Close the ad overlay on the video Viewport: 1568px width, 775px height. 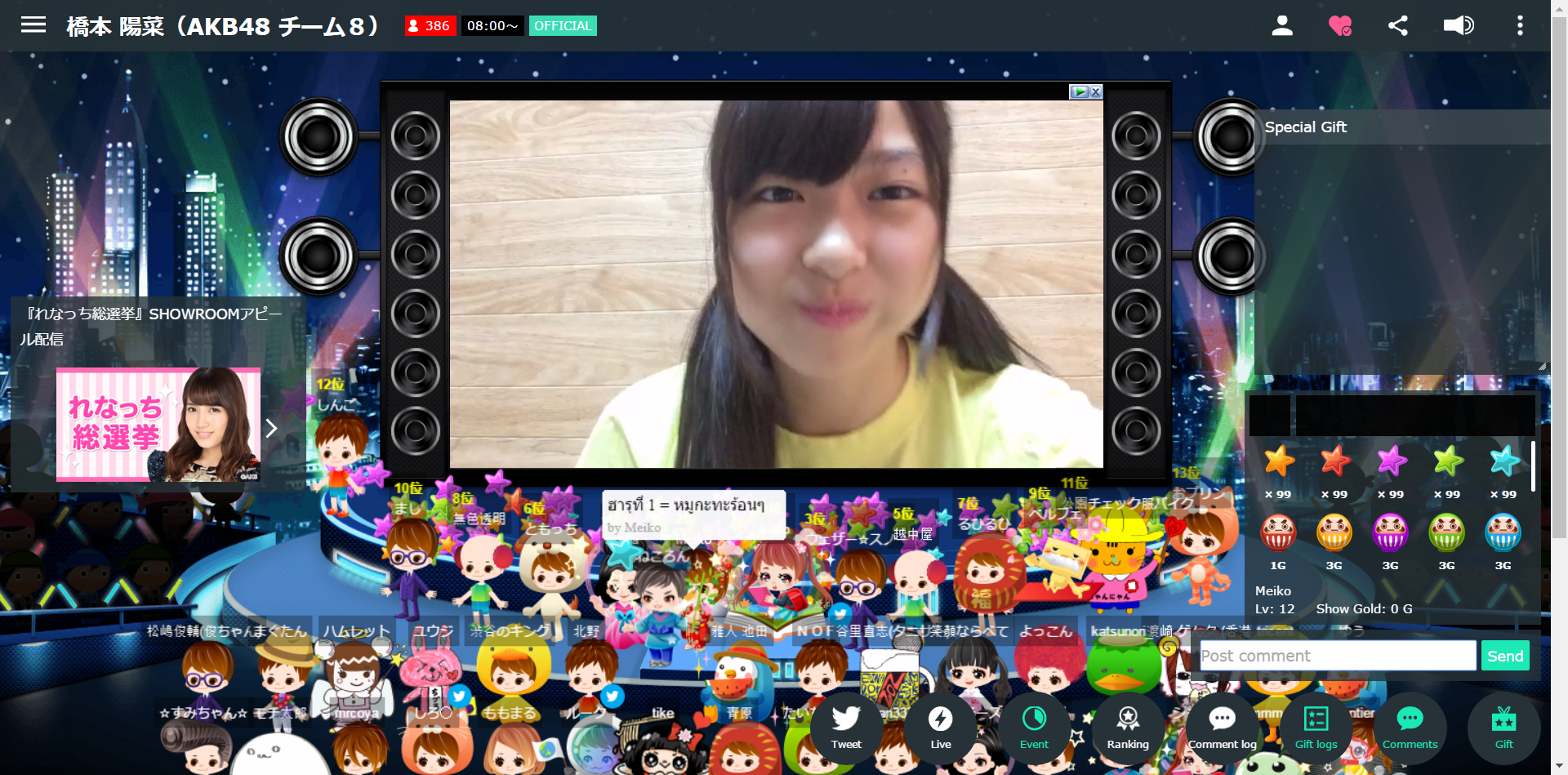pos(1096,91)
